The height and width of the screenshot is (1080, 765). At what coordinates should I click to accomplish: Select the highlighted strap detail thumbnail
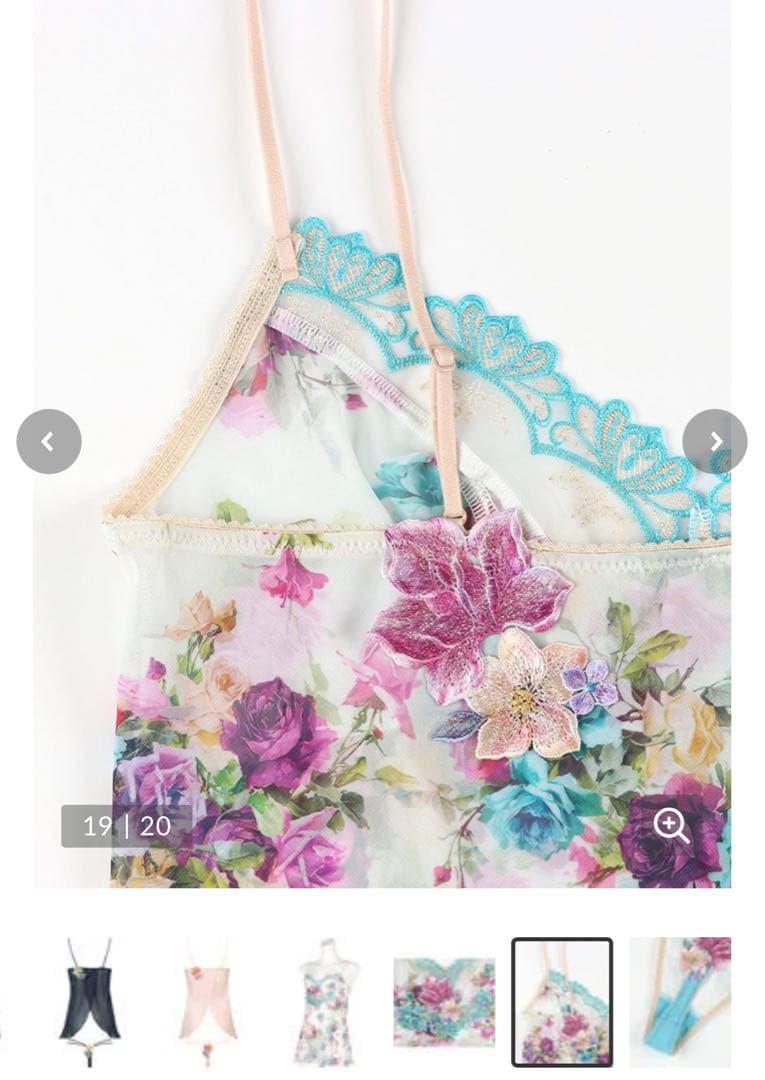pos(561,1001)
